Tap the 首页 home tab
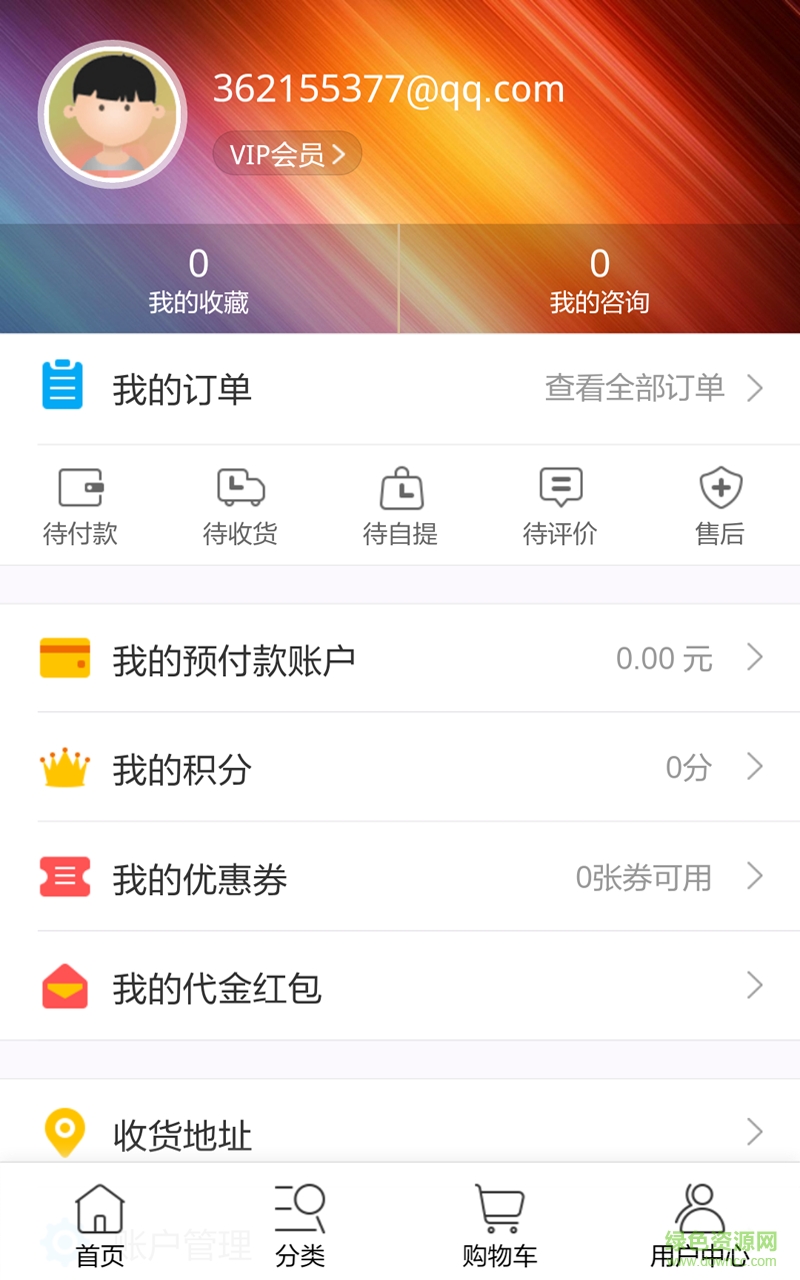The width and height of the screenshot is (800, 1280). (x=100, y=1220)
